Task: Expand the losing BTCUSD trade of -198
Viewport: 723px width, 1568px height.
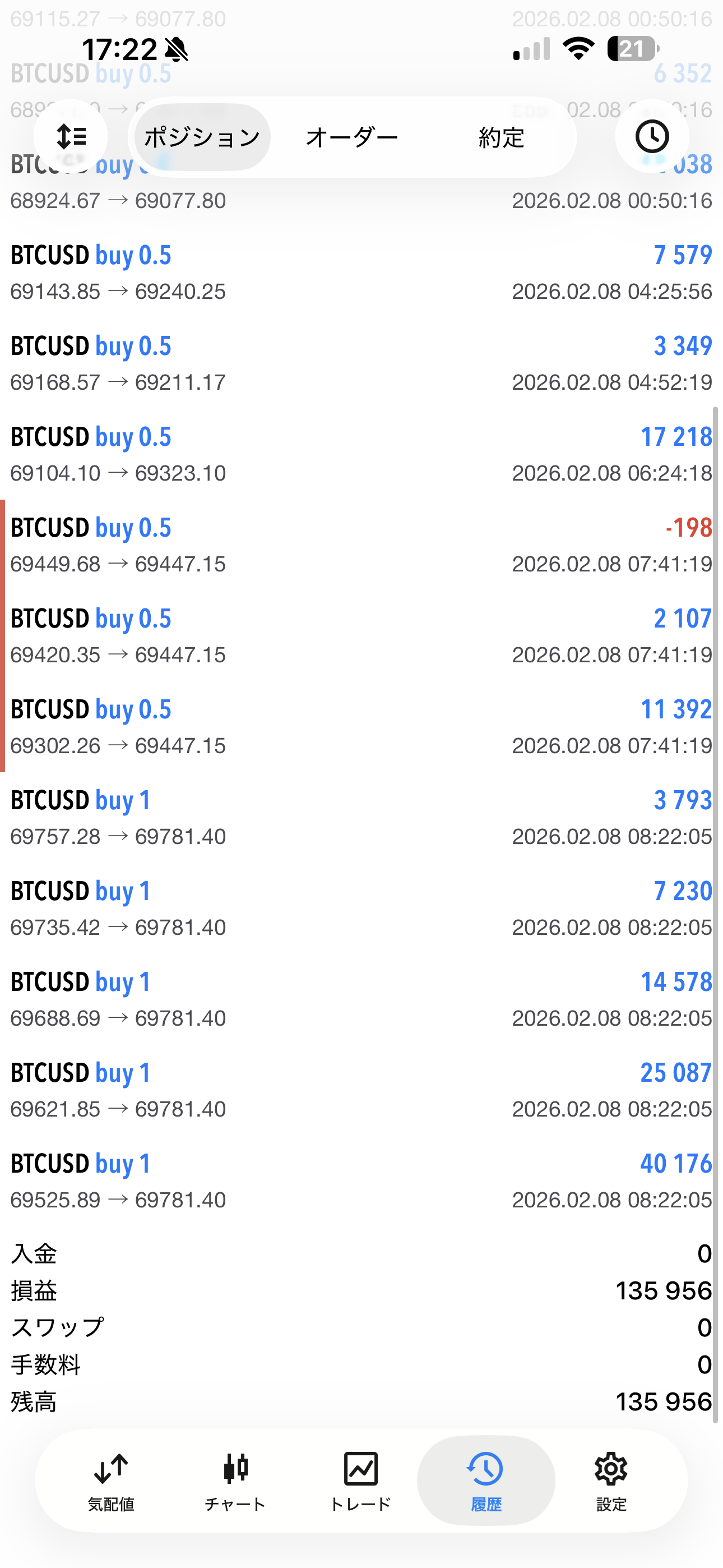Action: (x=361, y=546)
